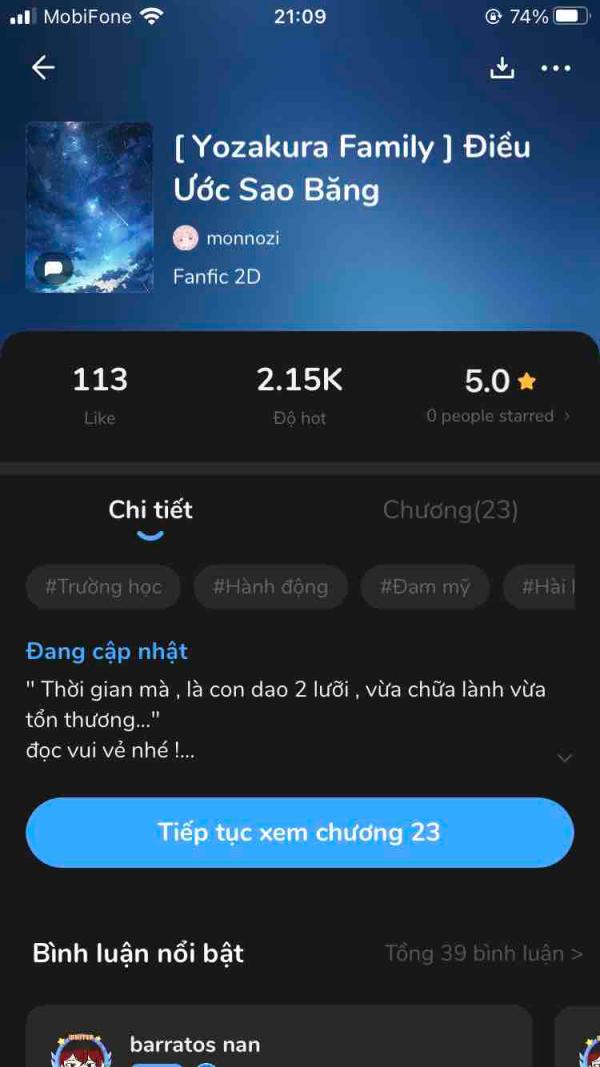600x1067 pixels.
Task: Open the three-dot overflow menu
Action: click(x=555, y=68)
